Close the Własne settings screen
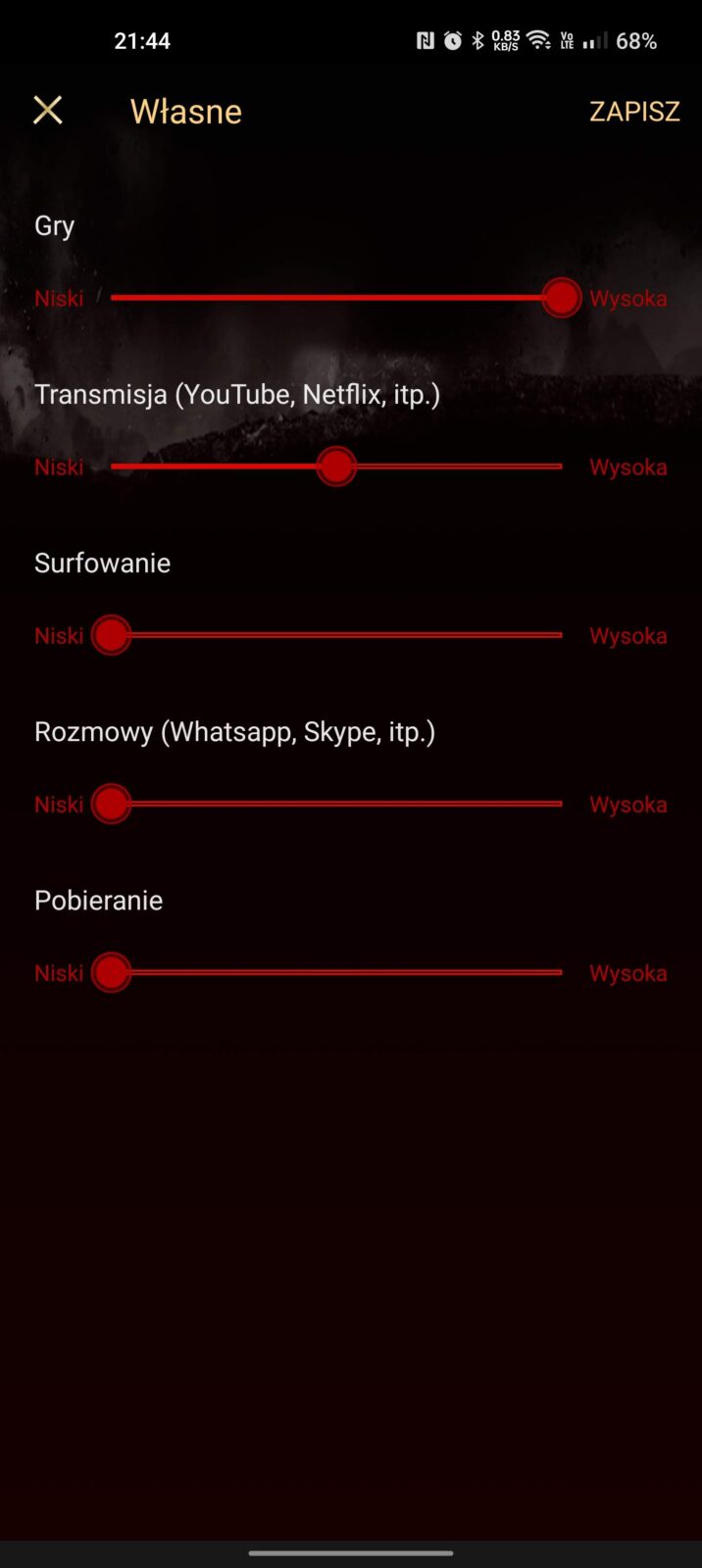Screen dimensions: 702x1568 pos(47,111)
